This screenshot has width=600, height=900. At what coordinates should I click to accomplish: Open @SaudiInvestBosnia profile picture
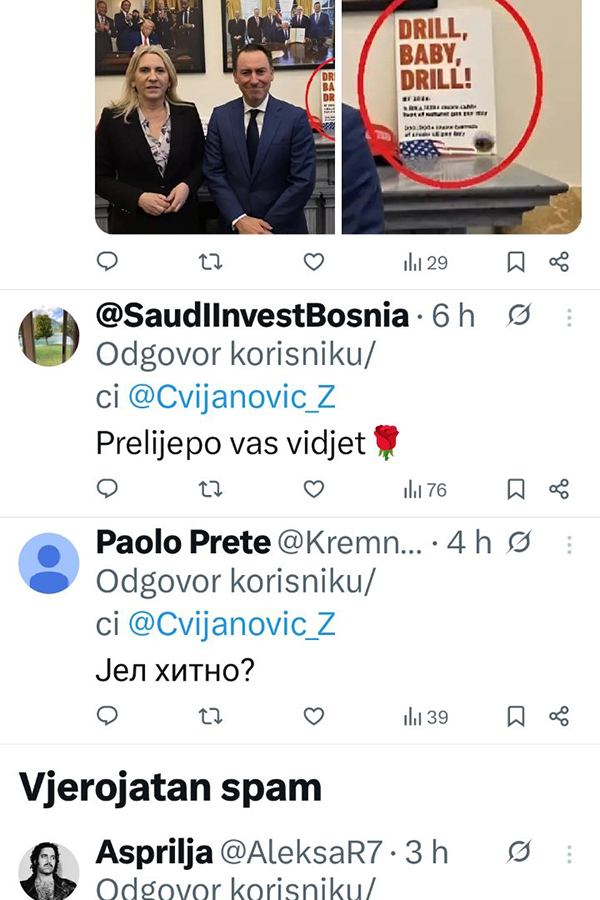(x=48, y=336)
